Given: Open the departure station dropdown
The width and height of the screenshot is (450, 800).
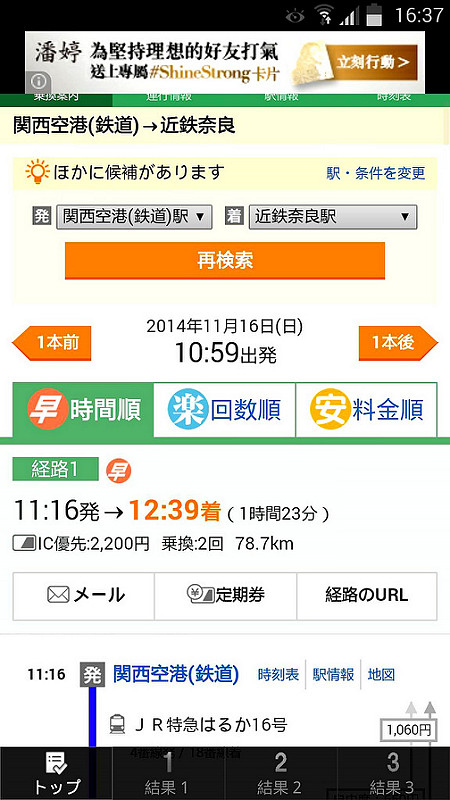Looking at the screenshot, I should (x=134, y=217).
